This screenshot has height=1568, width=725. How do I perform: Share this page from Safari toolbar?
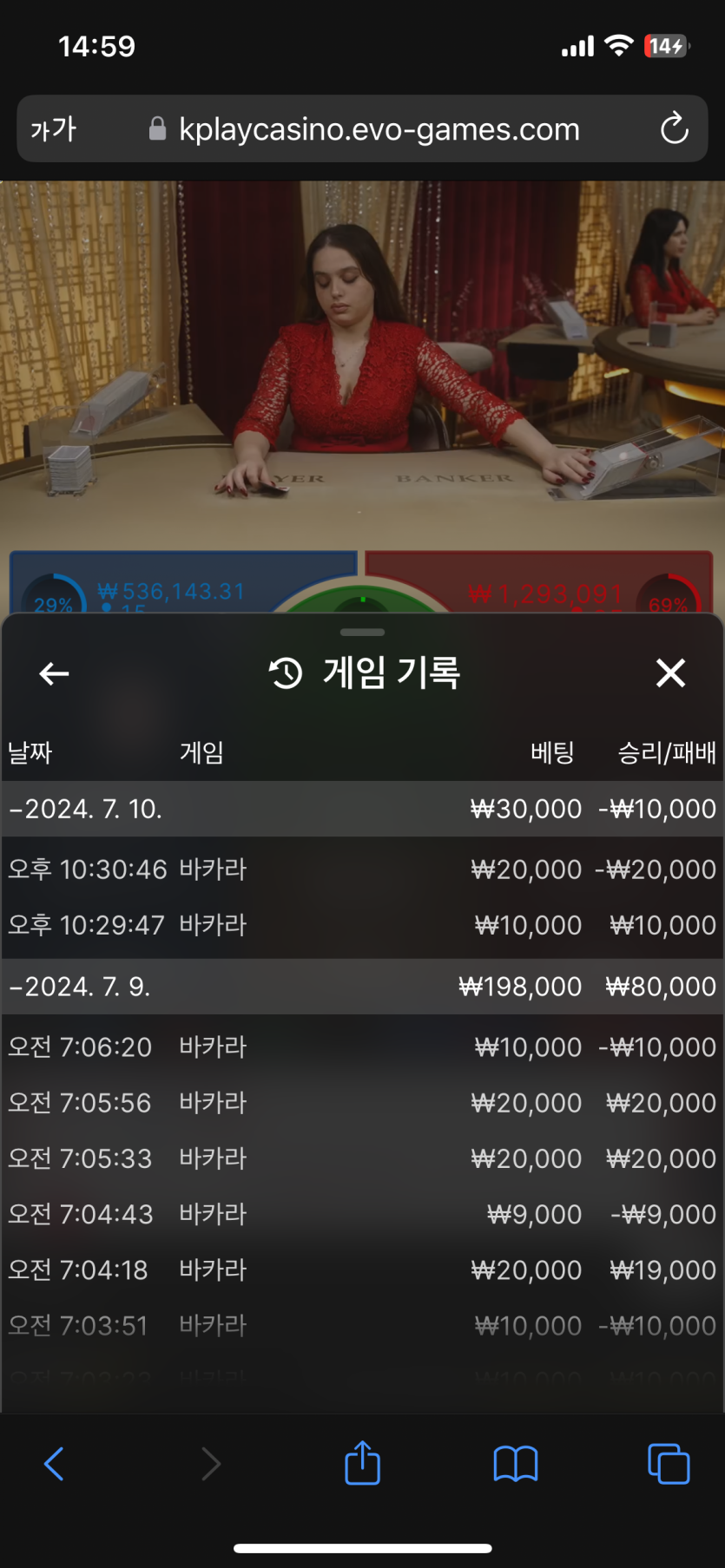(x=362, y=1464)
